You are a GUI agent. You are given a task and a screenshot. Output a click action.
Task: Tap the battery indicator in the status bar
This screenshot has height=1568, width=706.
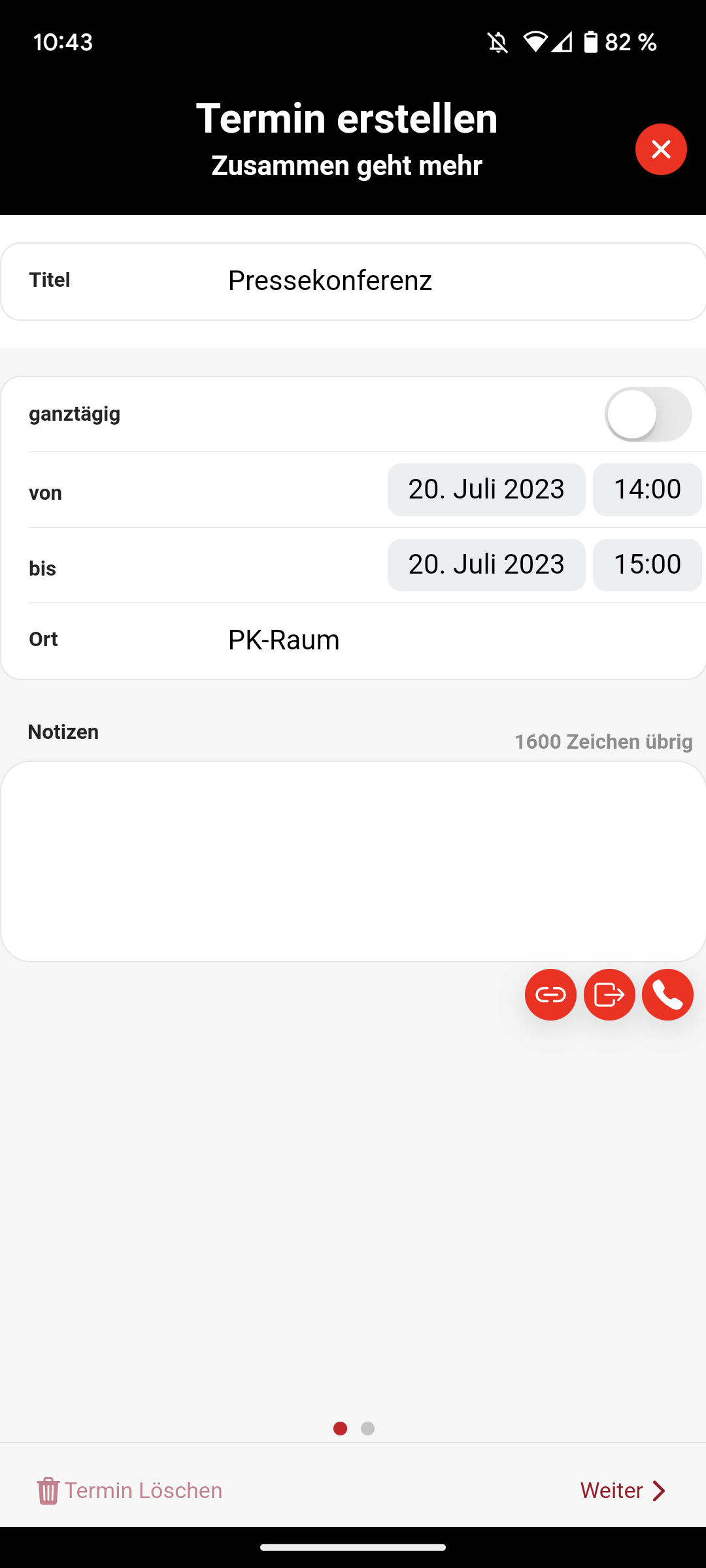point(590,41)
